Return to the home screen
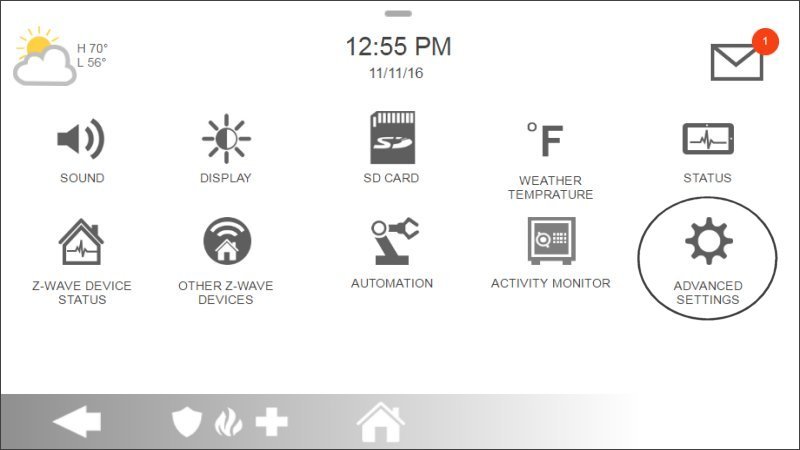Viewport: 800px width, 450px height. (x=381, y=422)
